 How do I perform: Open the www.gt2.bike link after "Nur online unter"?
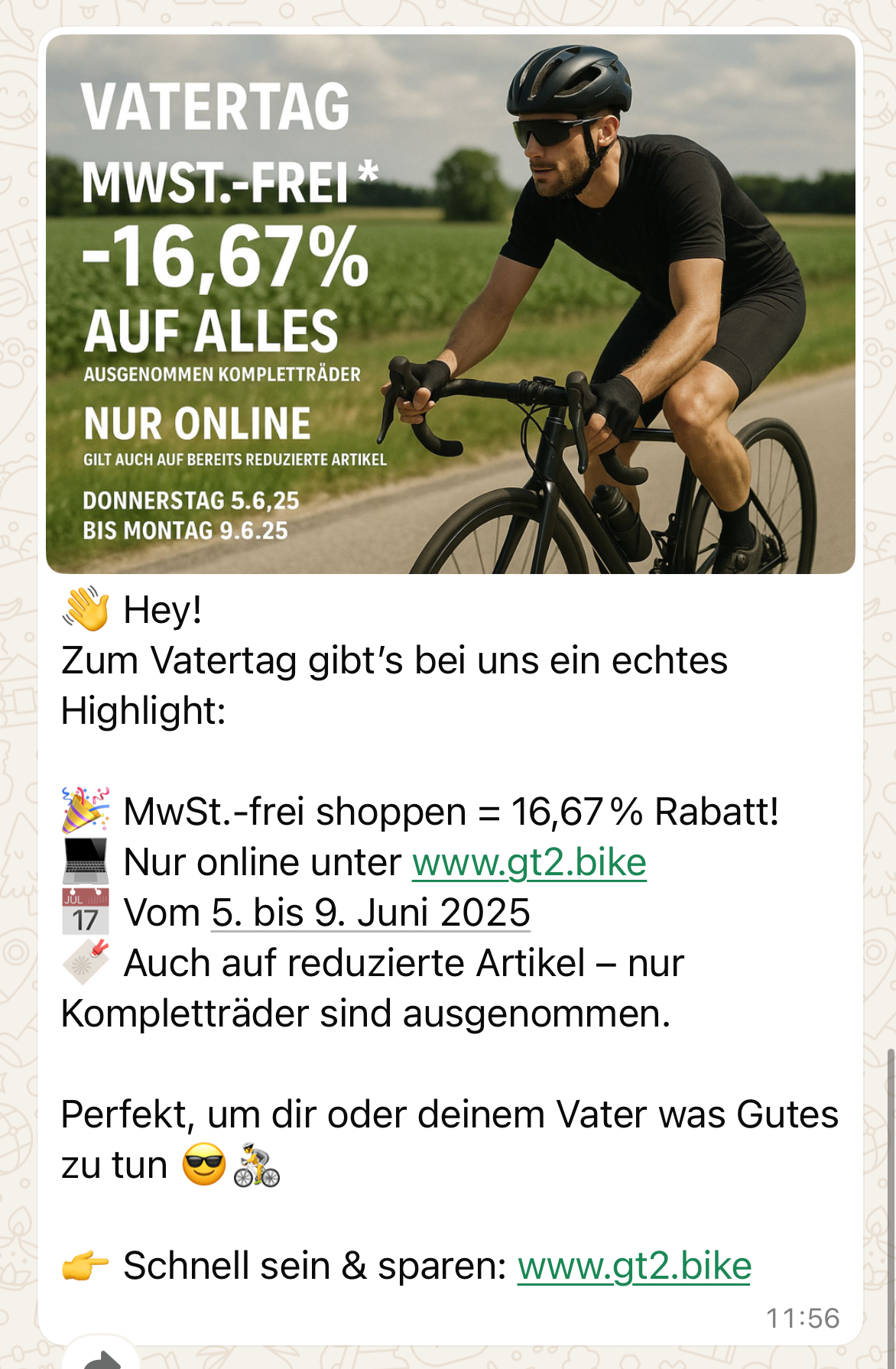click(529, 863)
